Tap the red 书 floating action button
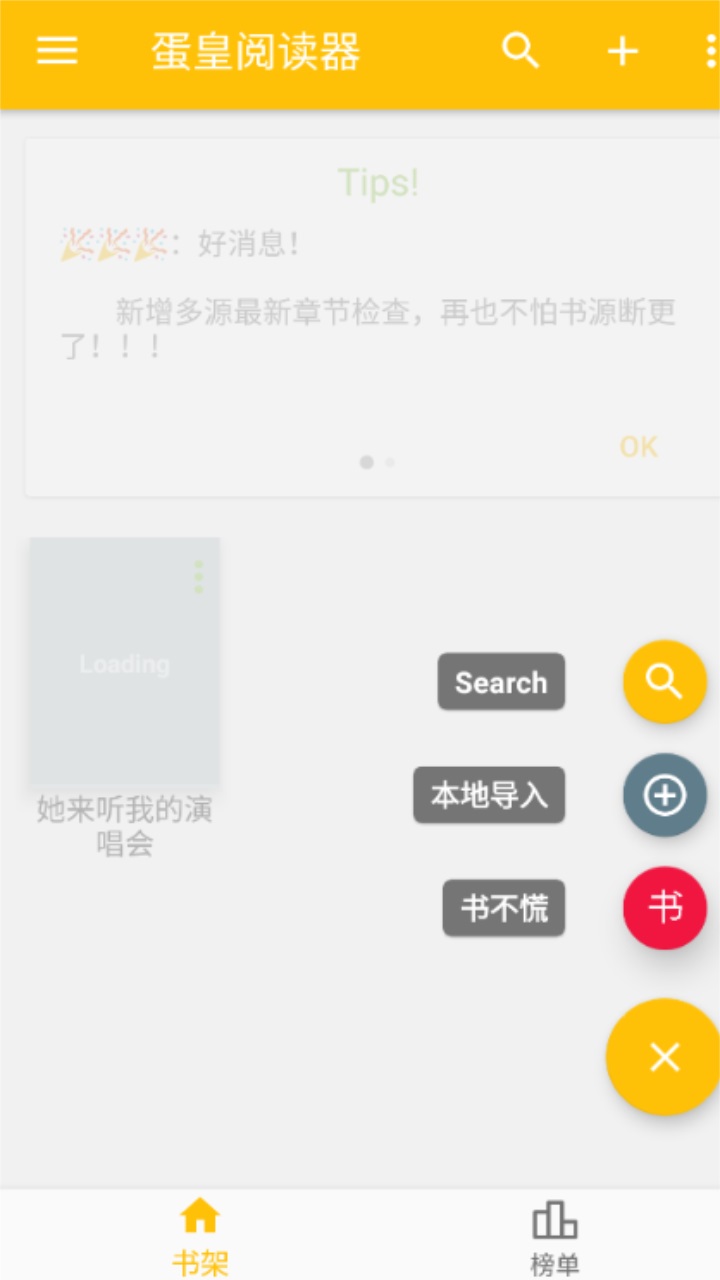Viewport: 720px width, 1280px height. (664, 908)
